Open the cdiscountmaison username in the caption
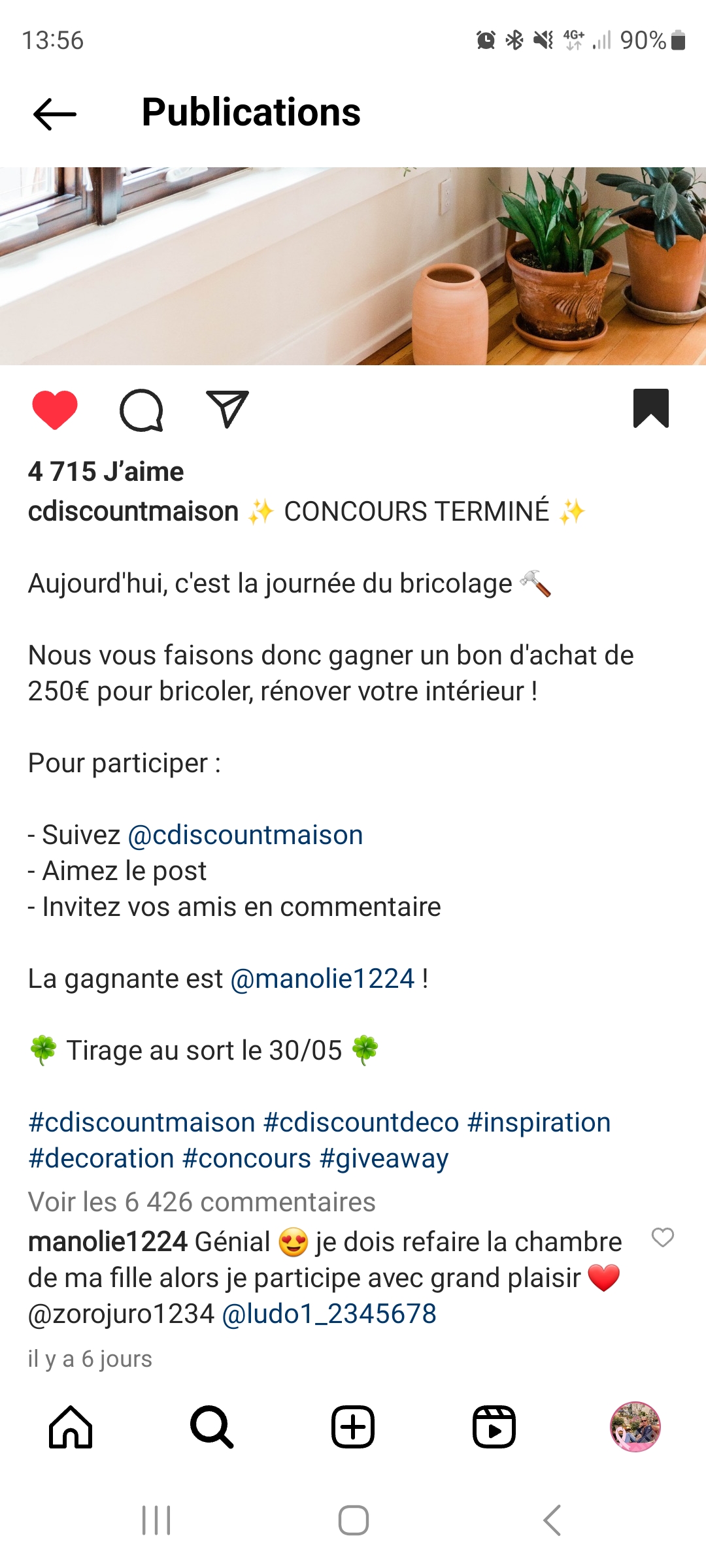This screenshot has width=706, height=1568. pyautogui.click(x=133, y=511)
